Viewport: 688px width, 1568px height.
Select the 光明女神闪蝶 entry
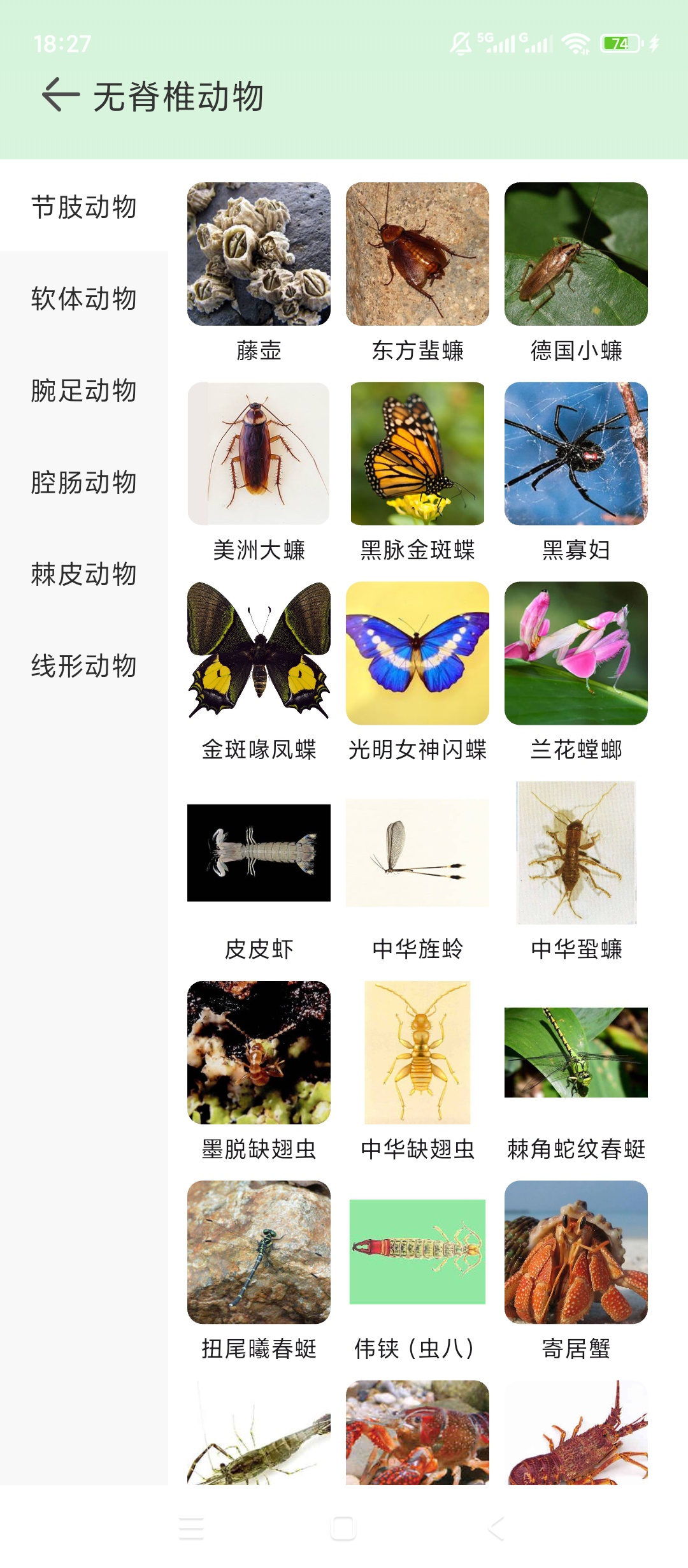pyautogui.click(x=417, y=672)
